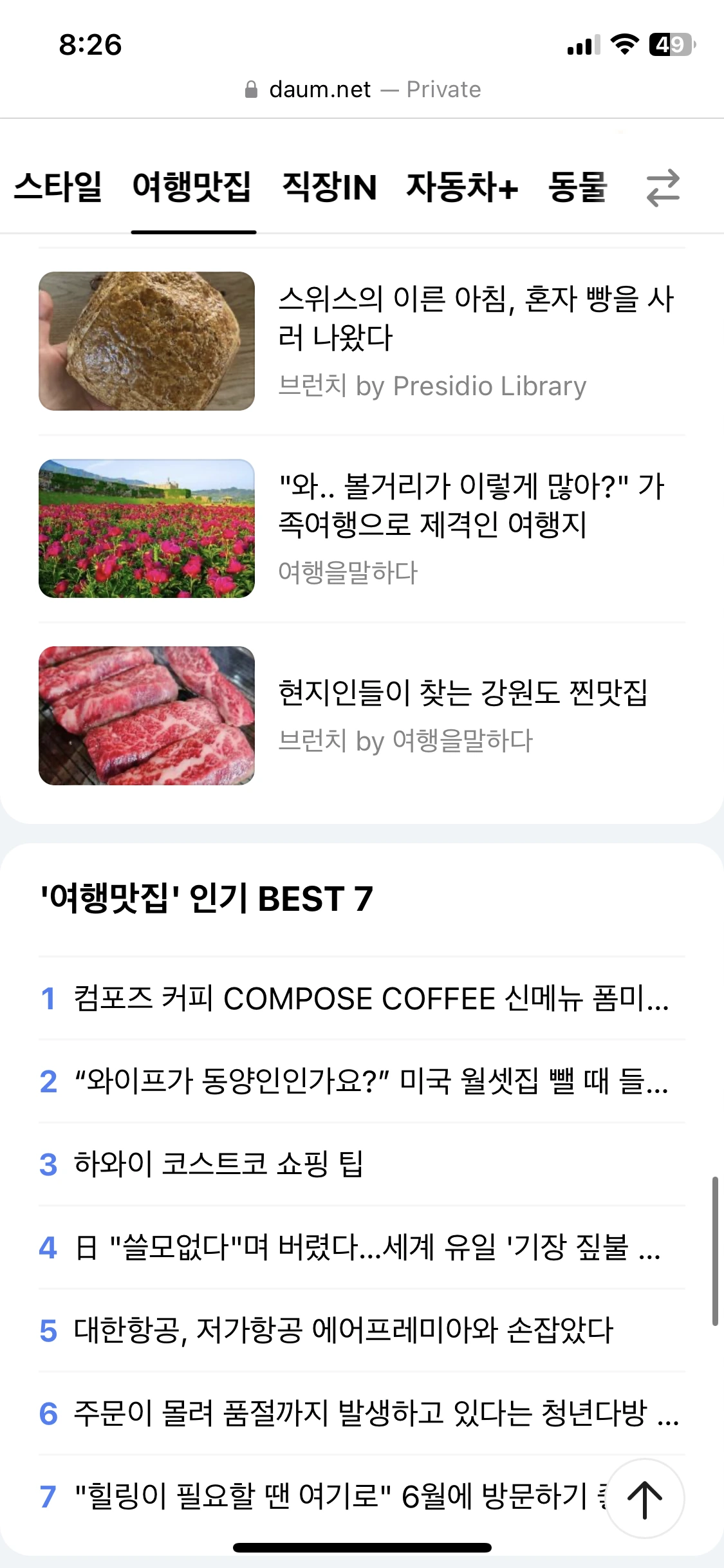Open ranked item 7 about 힐링 6월 방문
Screen dimensions: 724x1568
click(322, 1496)
